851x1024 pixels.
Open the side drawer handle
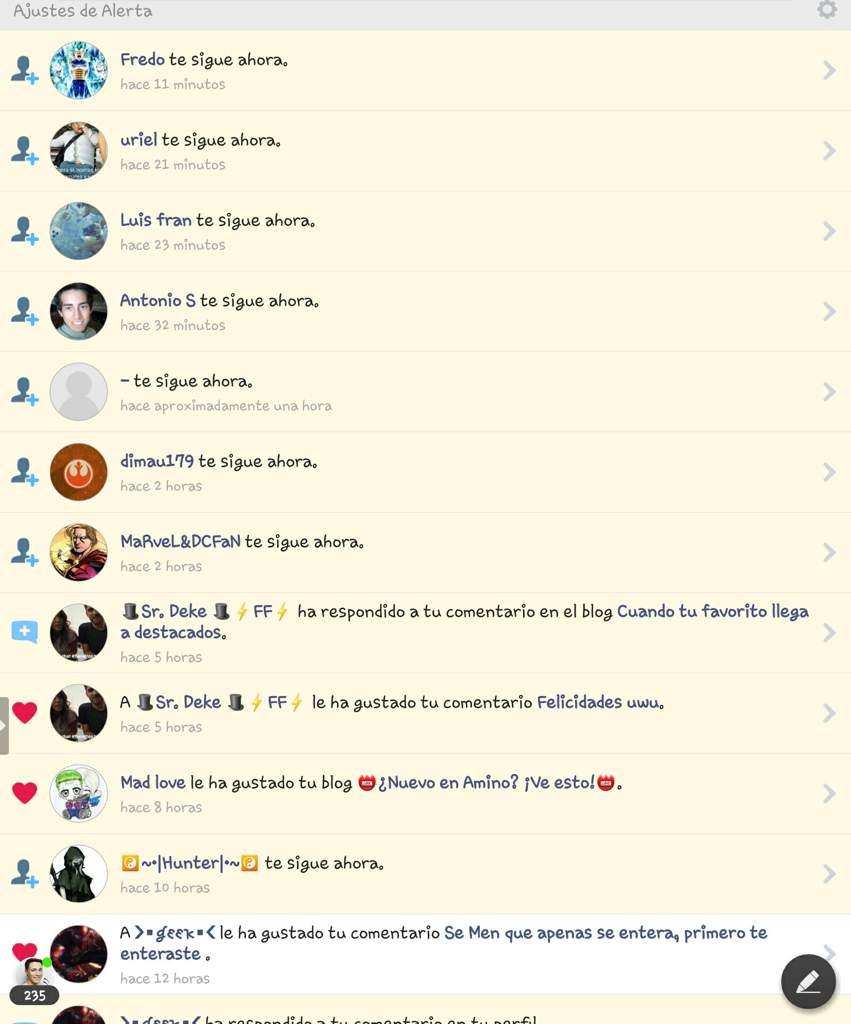pyautogui.click(x=5, y=725)
